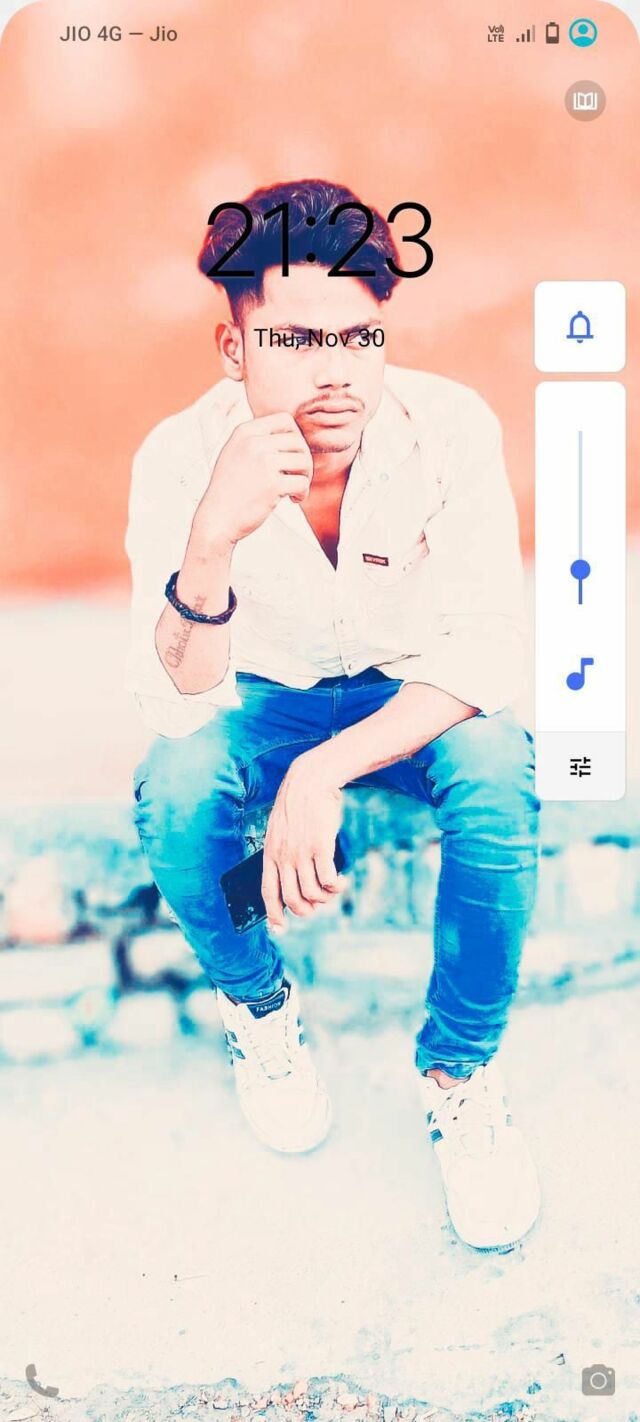The height and width of the screenshot is (1422, 640).
Task: Open the lock screen magazine icon
Action: coord(585,101)
